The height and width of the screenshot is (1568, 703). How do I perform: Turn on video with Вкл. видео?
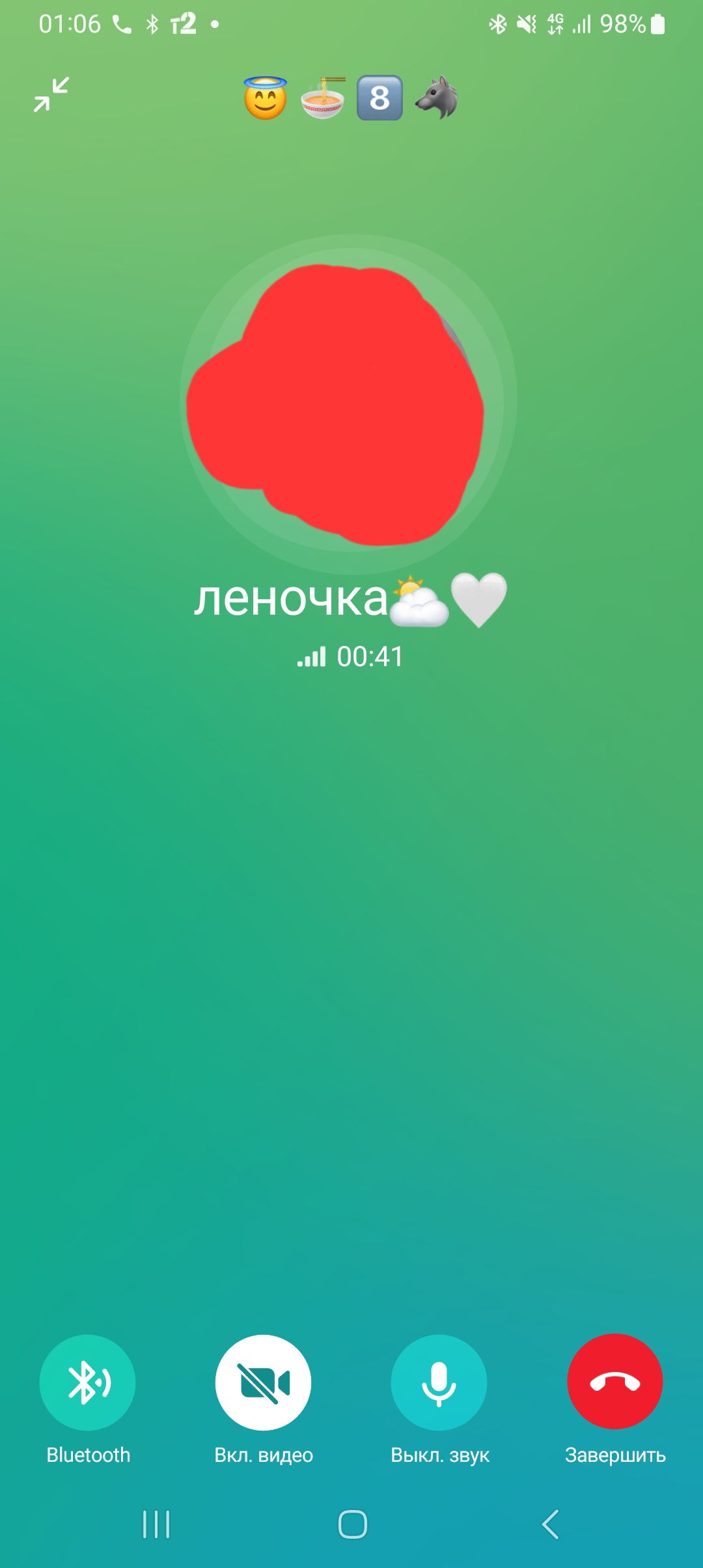click(264, 1382)
